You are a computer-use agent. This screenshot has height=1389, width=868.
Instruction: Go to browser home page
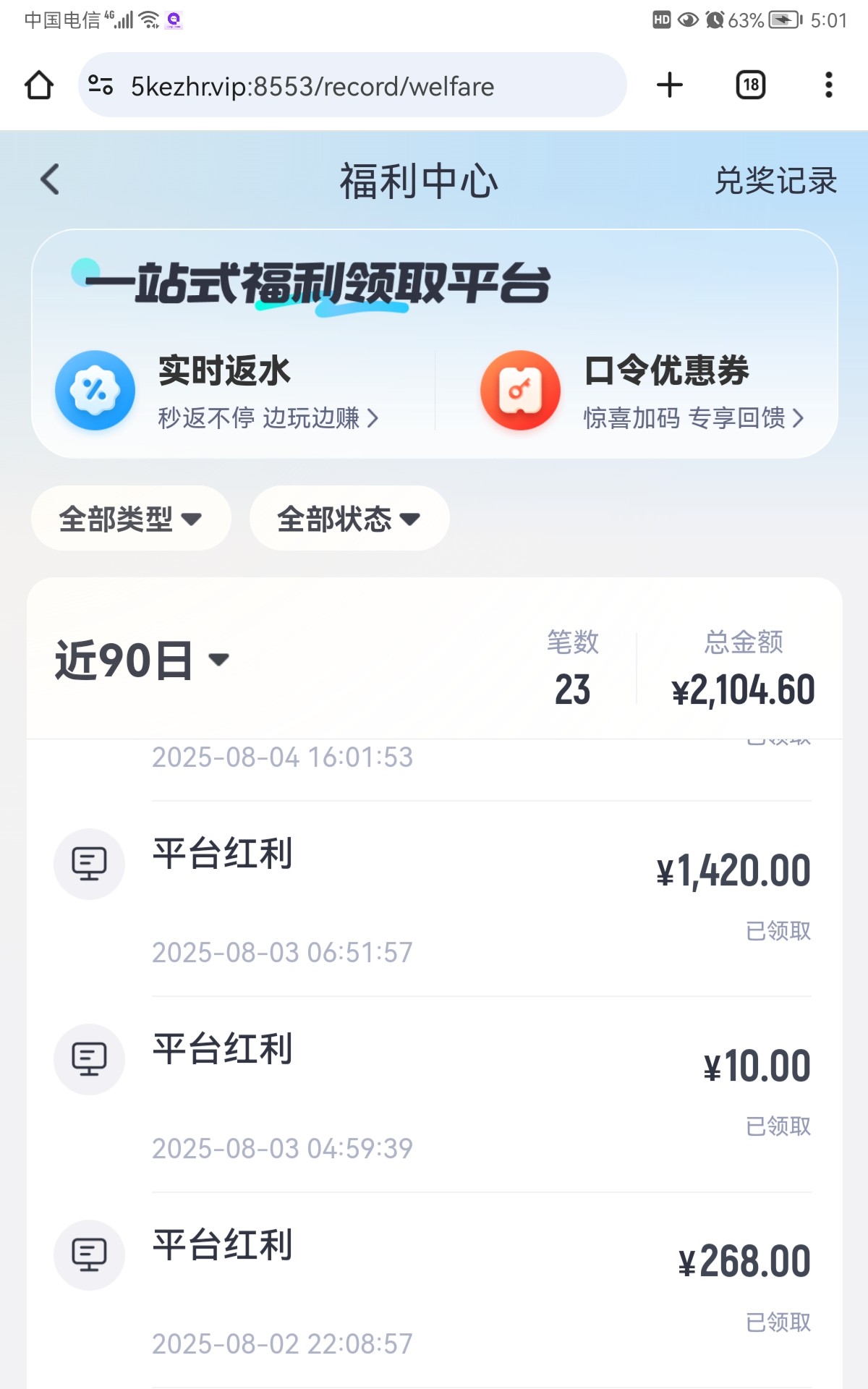click(39, 85)
